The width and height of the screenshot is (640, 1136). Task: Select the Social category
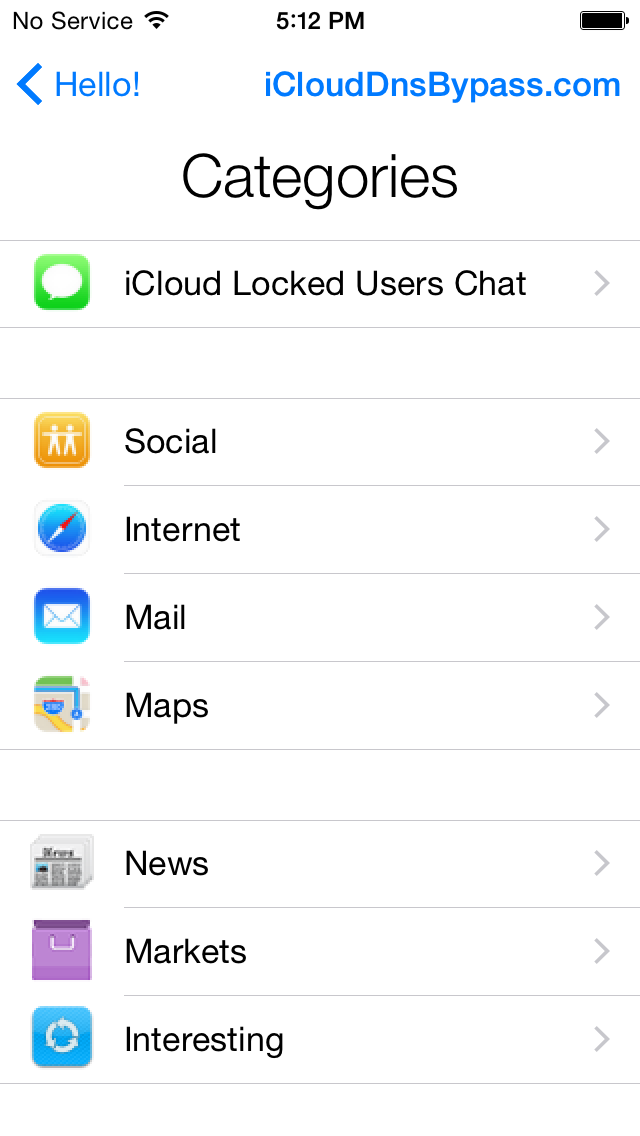[320, 442]
